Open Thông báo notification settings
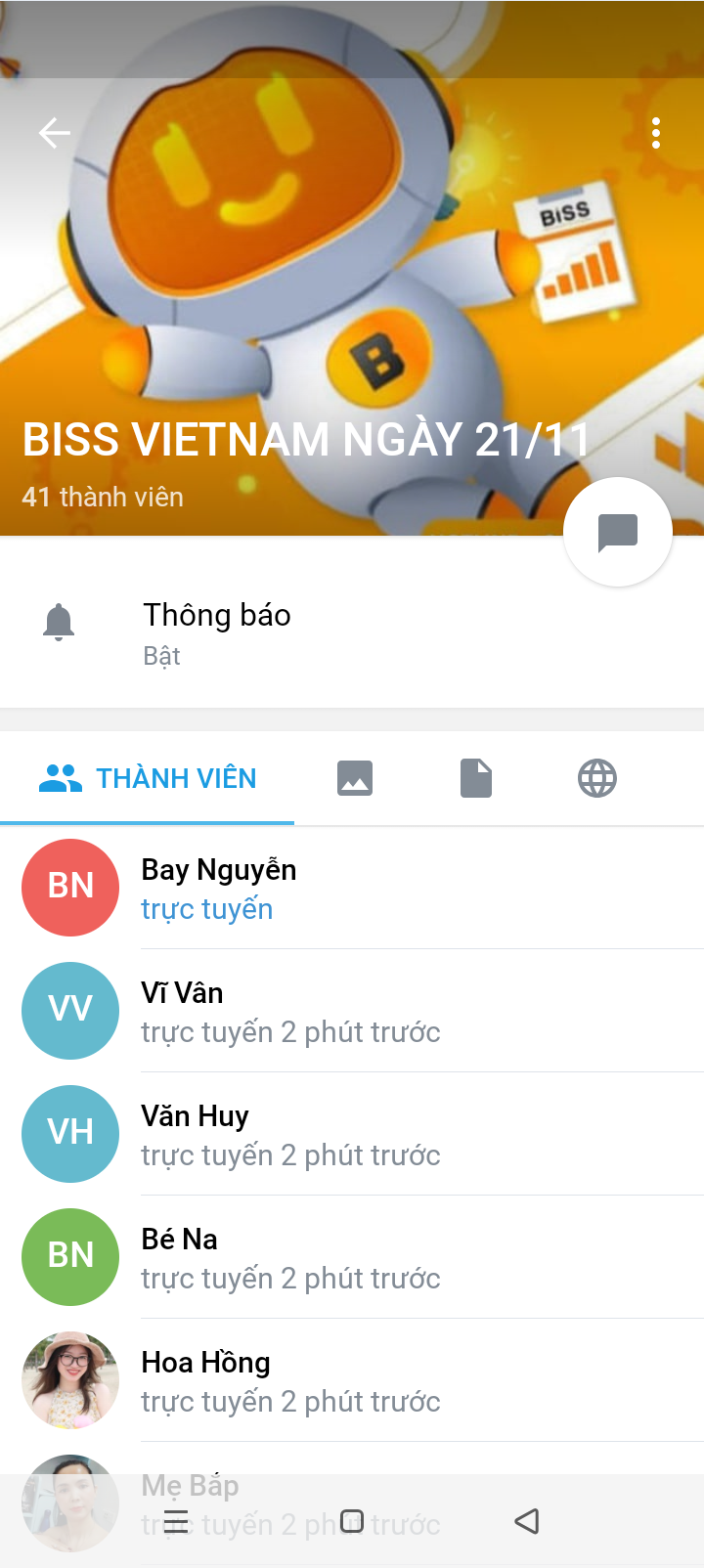This screenshot has width=704, height=1568. tap(217, 632)
